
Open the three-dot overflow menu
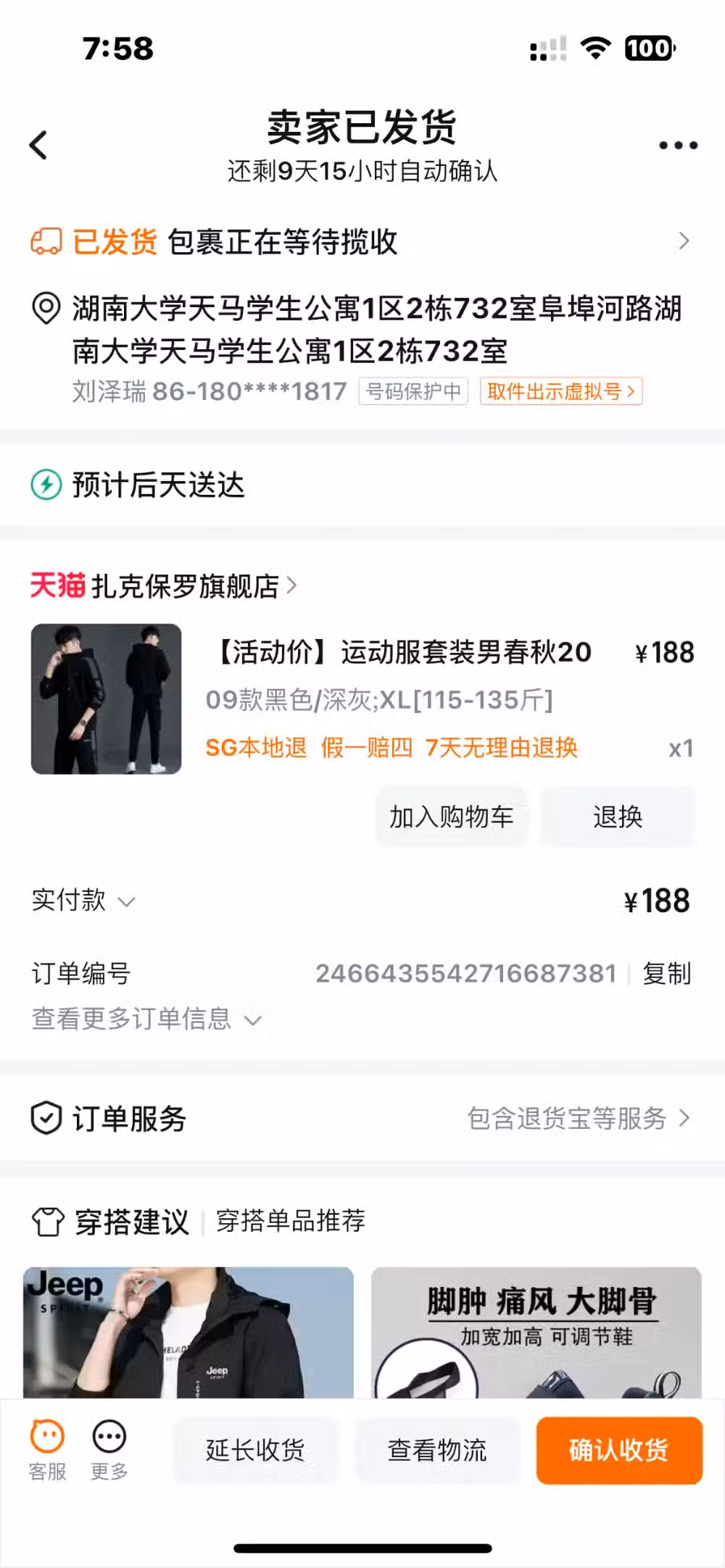point(678,145)
